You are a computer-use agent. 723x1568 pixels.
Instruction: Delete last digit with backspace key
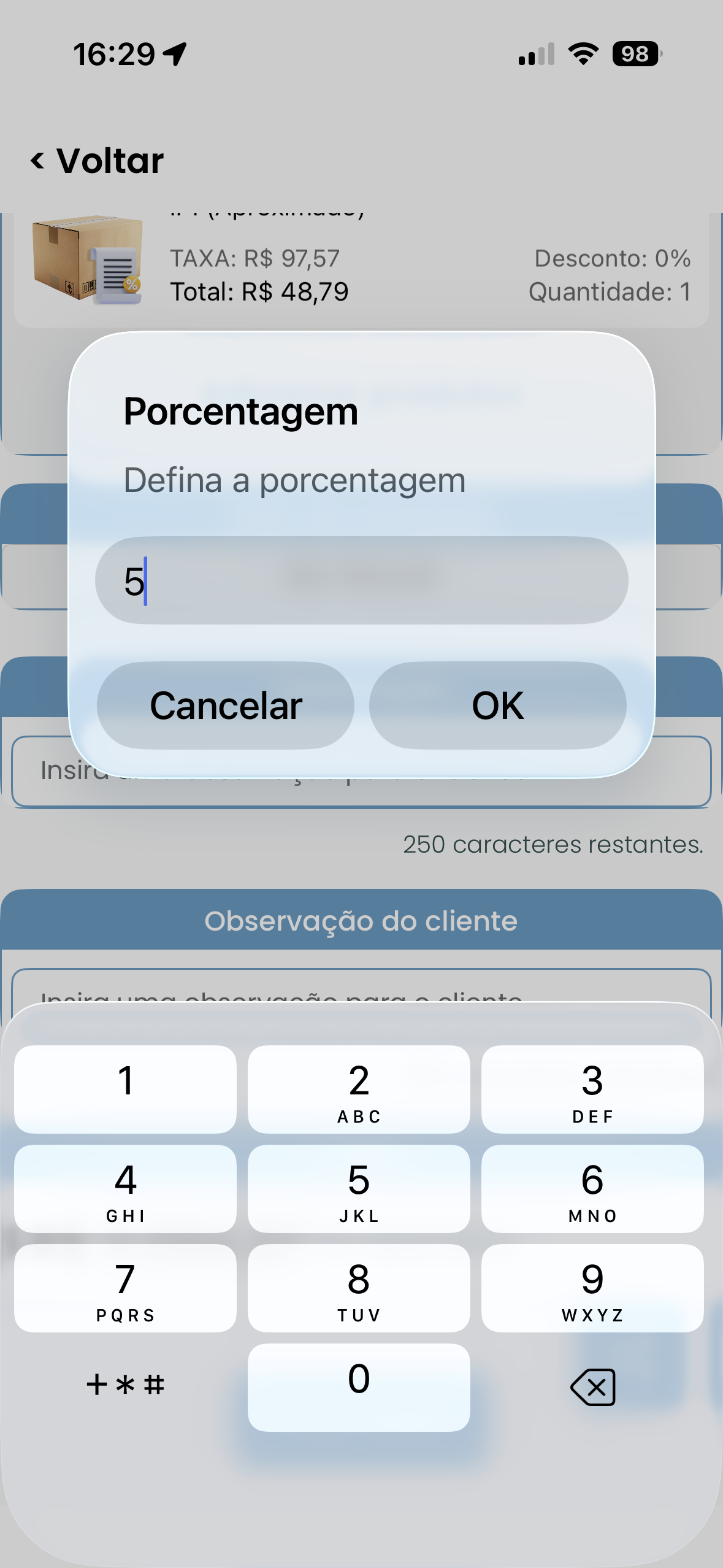tap(592, 1386)
